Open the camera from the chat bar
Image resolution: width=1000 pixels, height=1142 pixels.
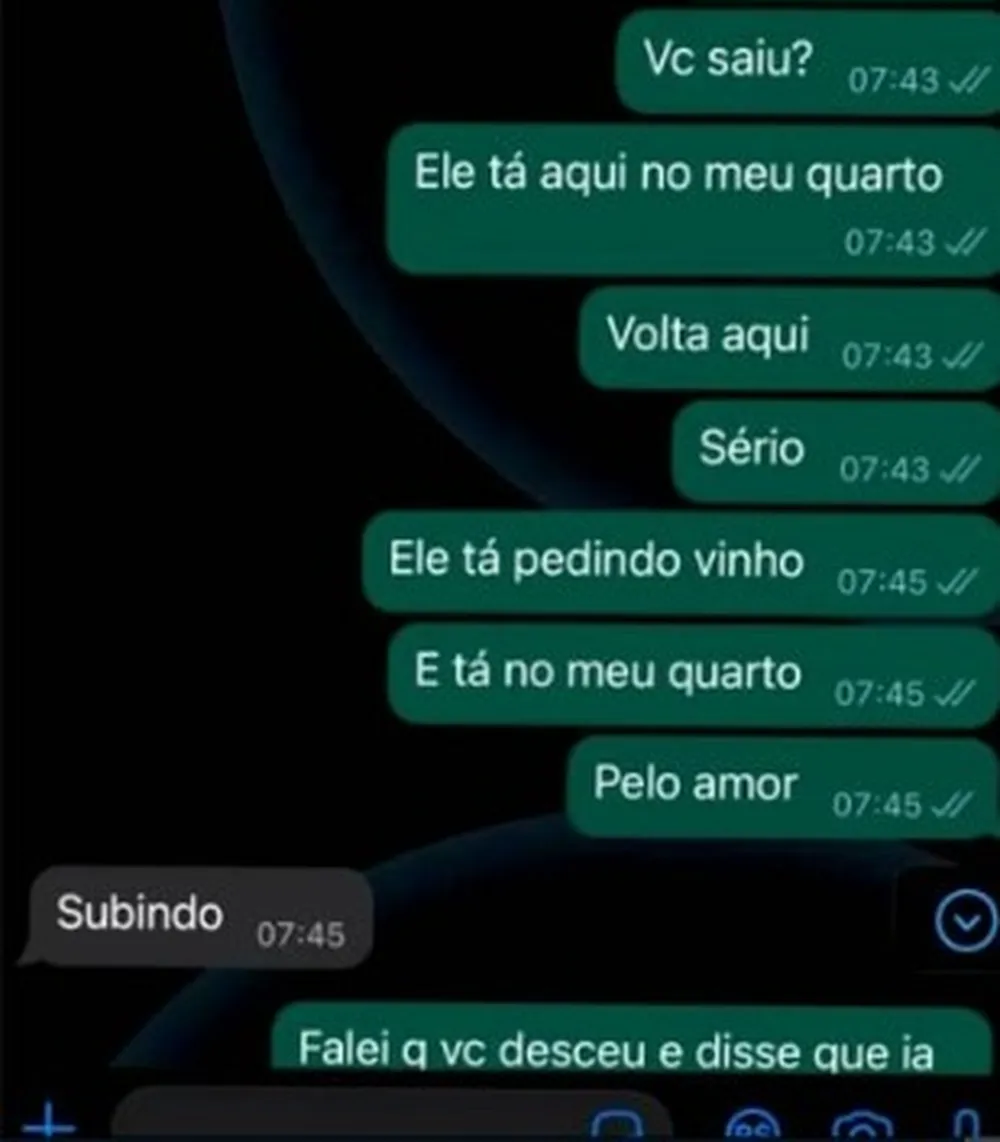point(858,1127)
